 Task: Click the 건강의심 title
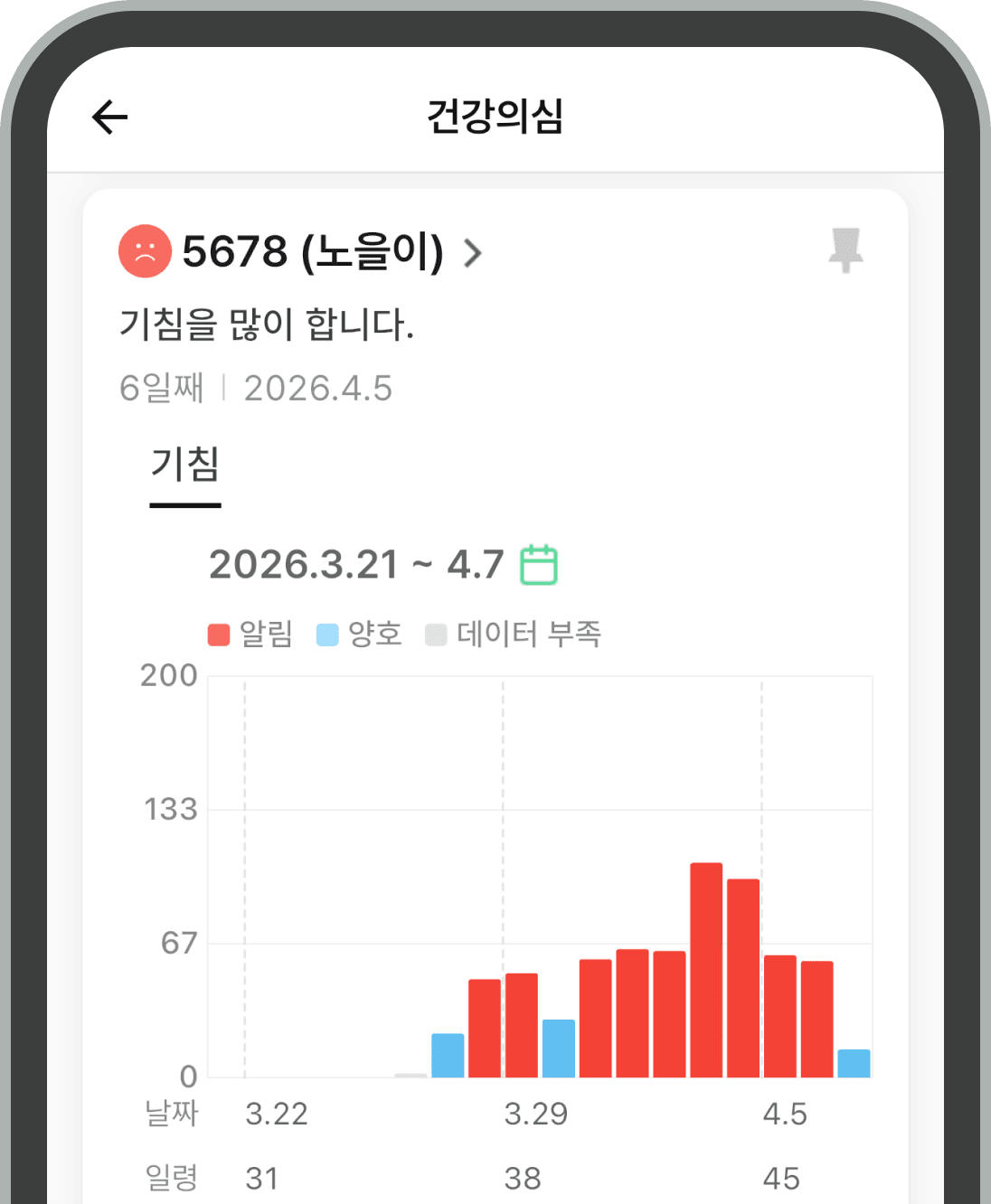coord(495,116)
